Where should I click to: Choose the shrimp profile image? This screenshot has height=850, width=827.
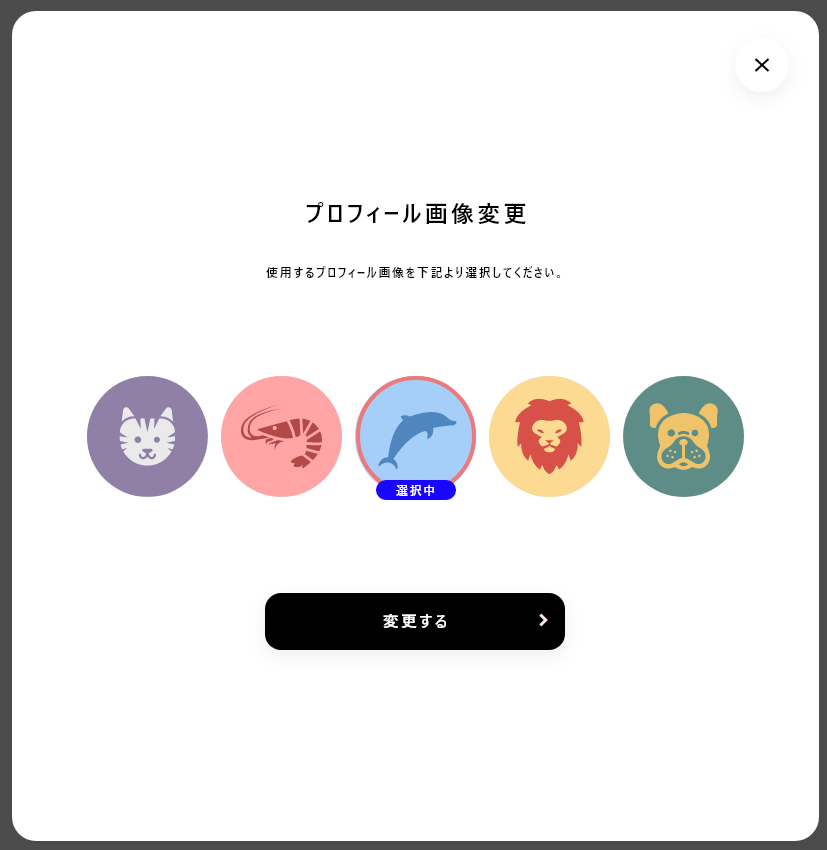[x=281, y=436]
